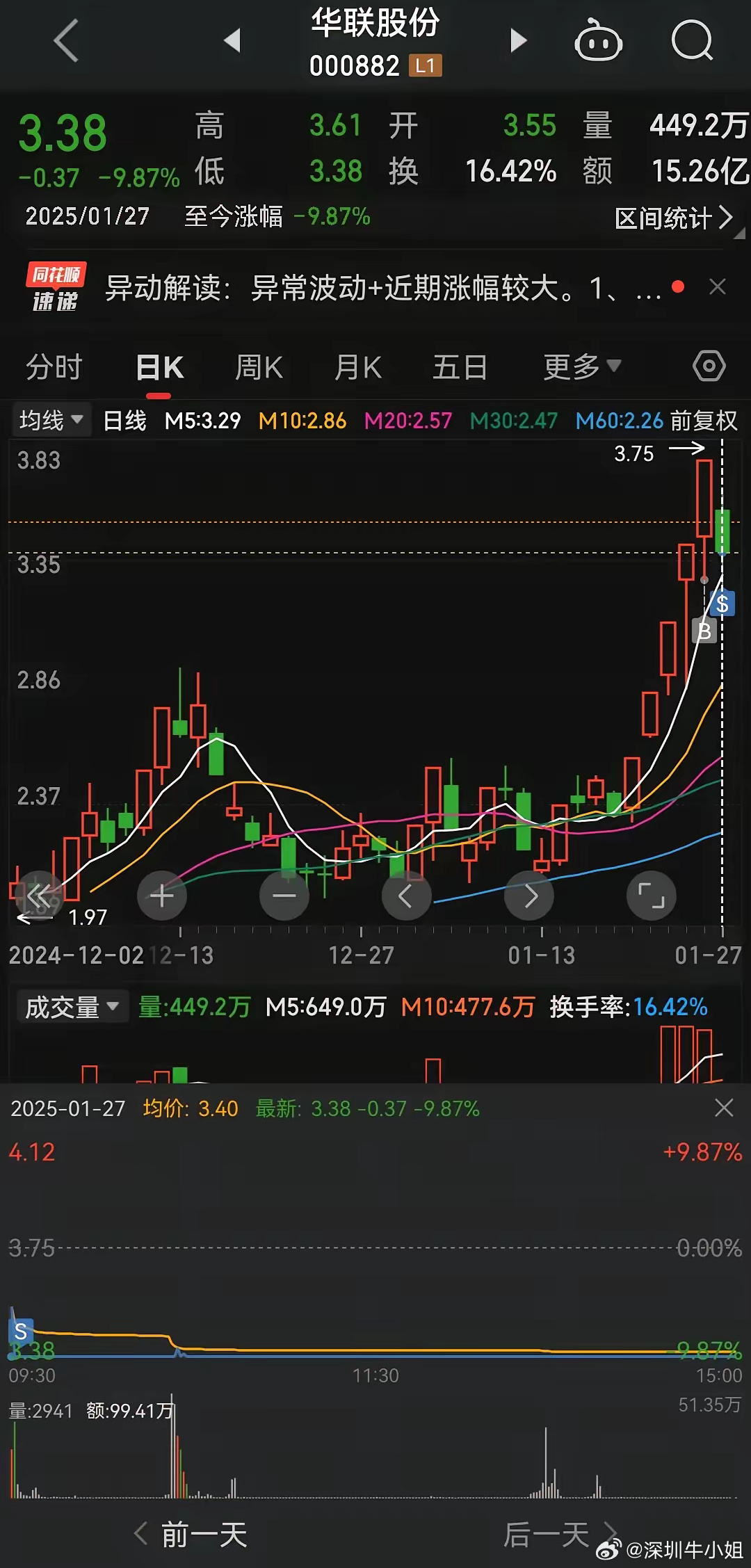Open the robot assistant icon

[x=598, y=40]
